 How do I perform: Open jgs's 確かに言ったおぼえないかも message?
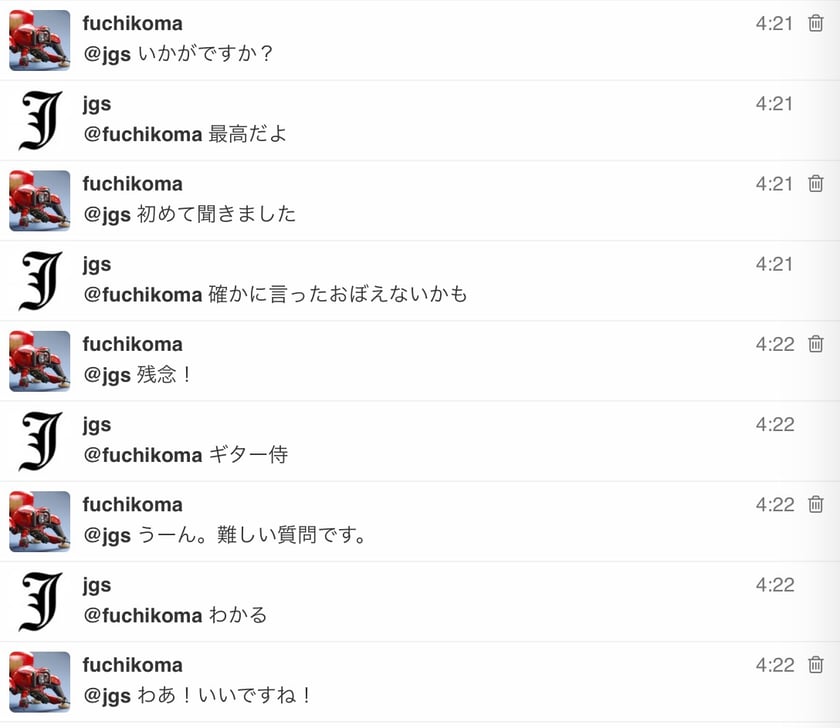(420, 281)
